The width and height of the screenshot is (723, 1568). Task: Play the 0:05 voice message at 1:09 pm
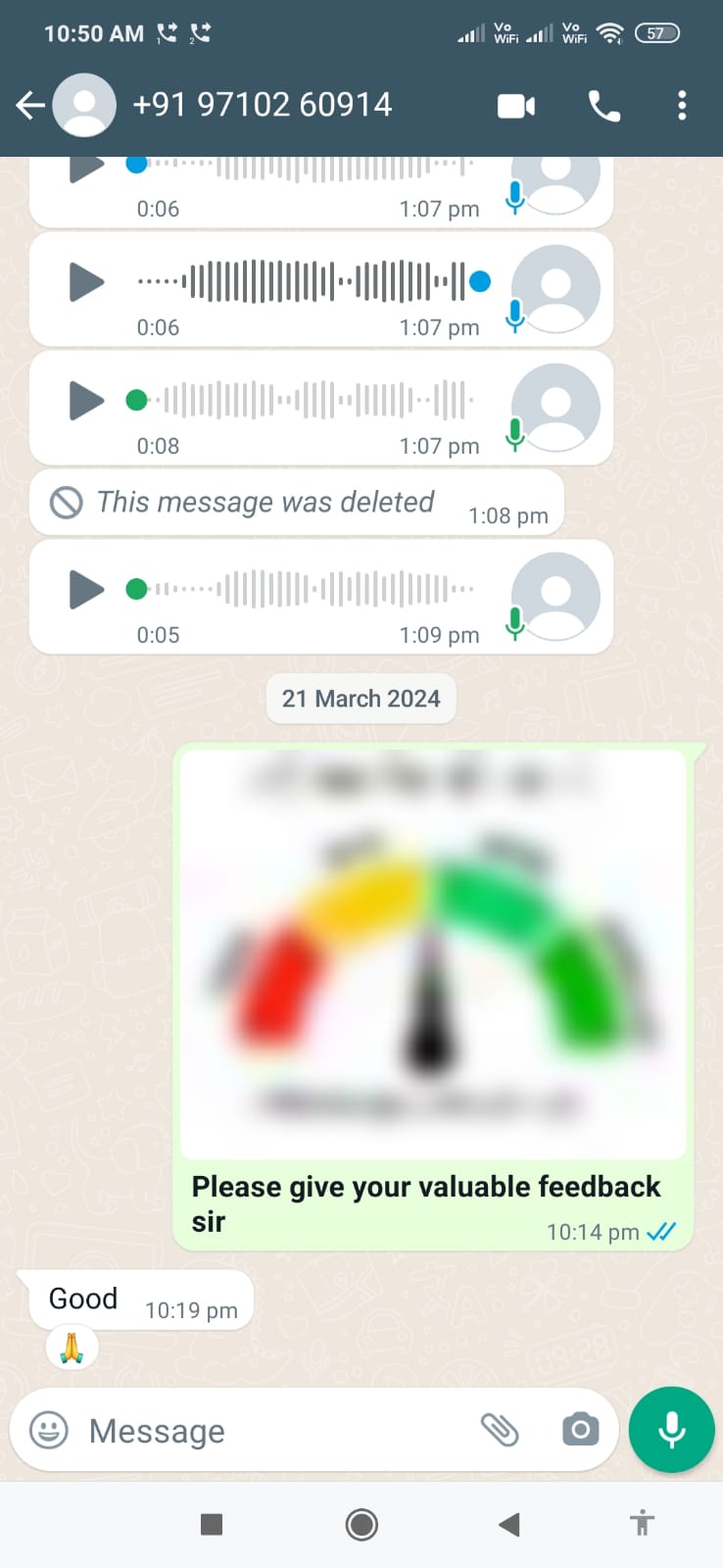(86, 589)
